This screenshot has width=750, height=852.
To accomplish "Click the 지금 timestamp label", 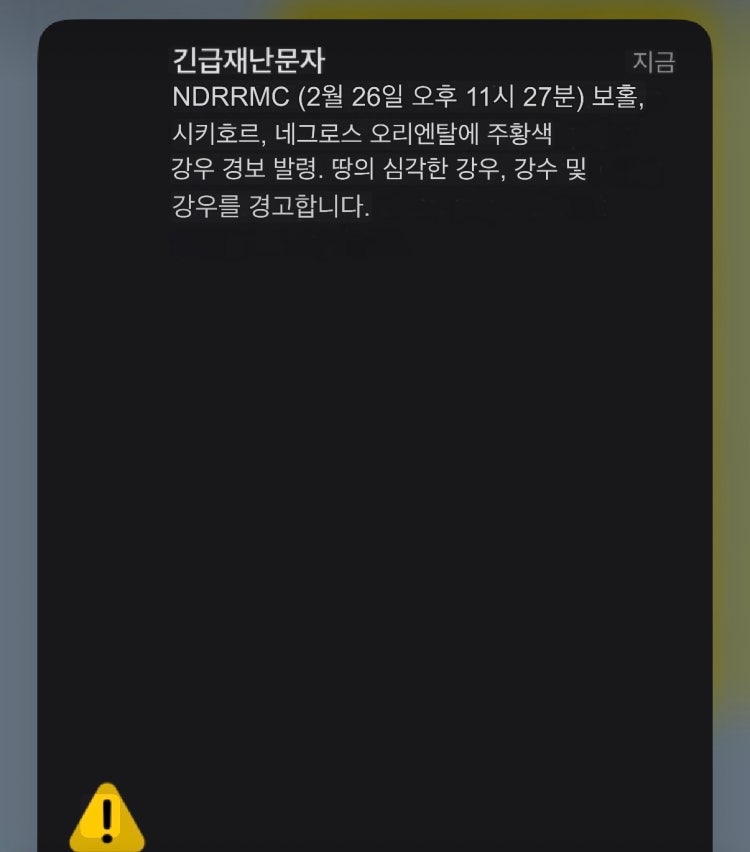I will [x=656, y=62].
